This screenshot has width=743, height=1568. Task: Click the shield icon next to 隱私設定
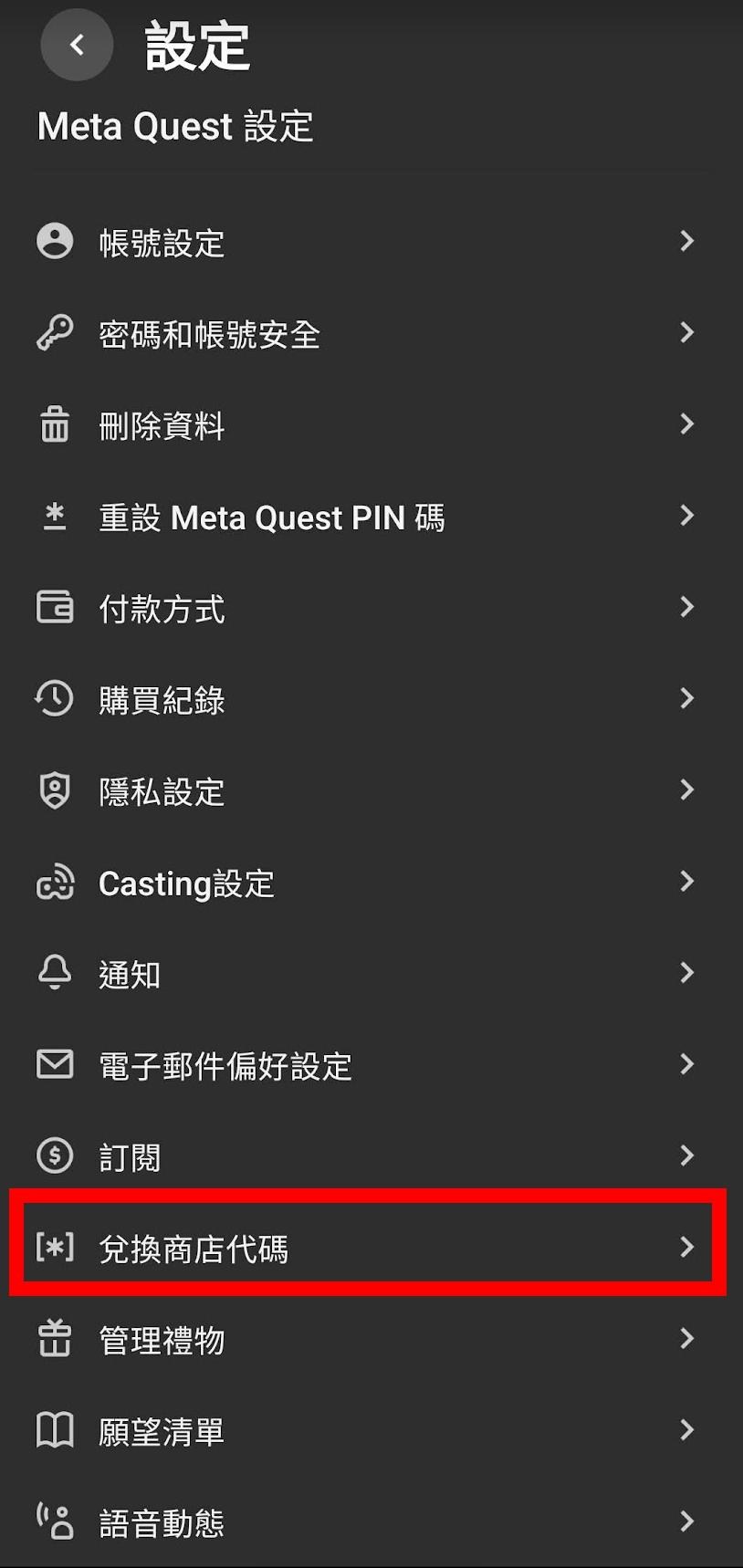coord(55,791)
